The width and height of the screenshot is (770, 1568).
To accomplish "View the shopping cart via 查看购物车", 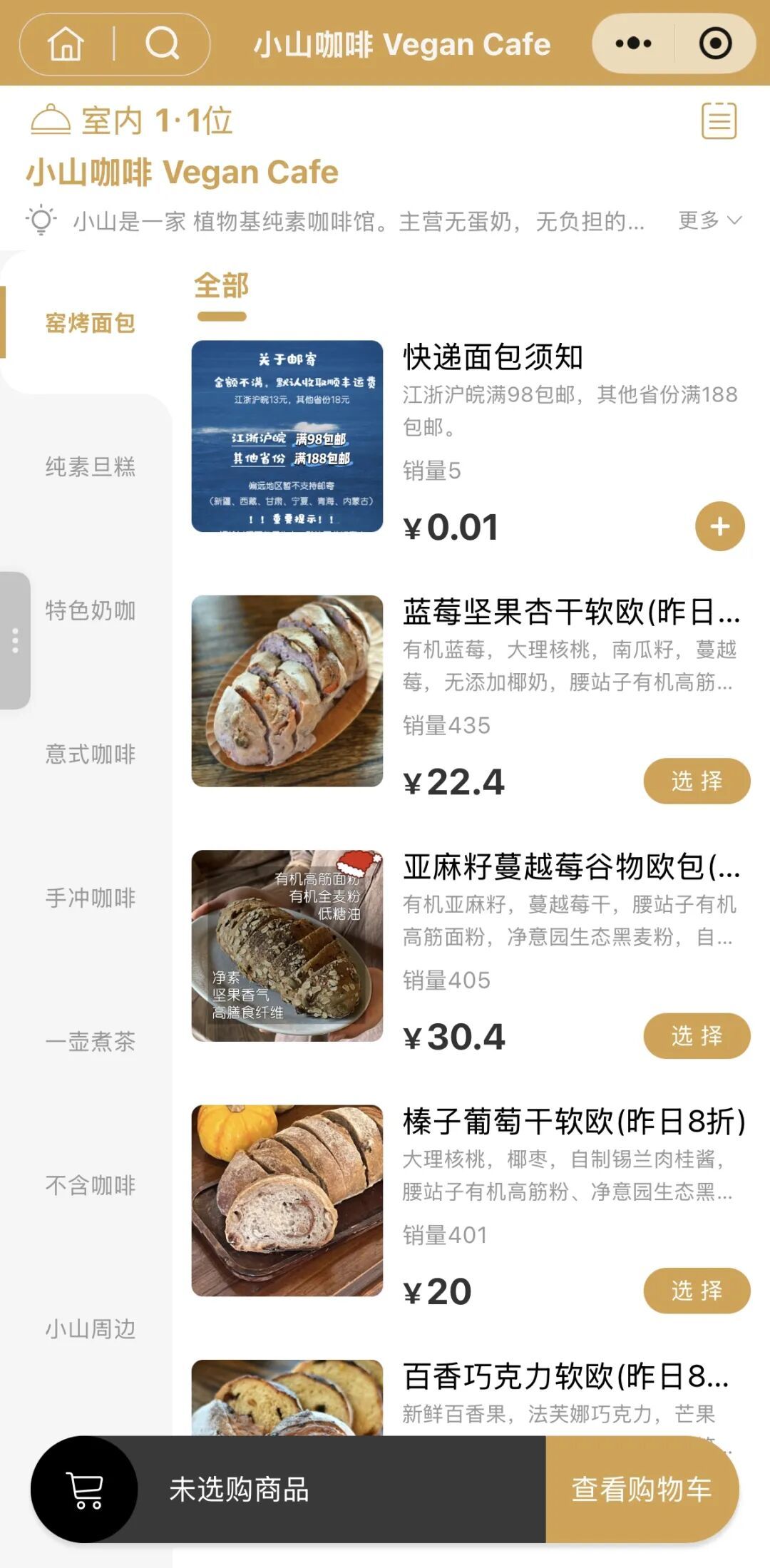I will click(x=642, y=1490).
